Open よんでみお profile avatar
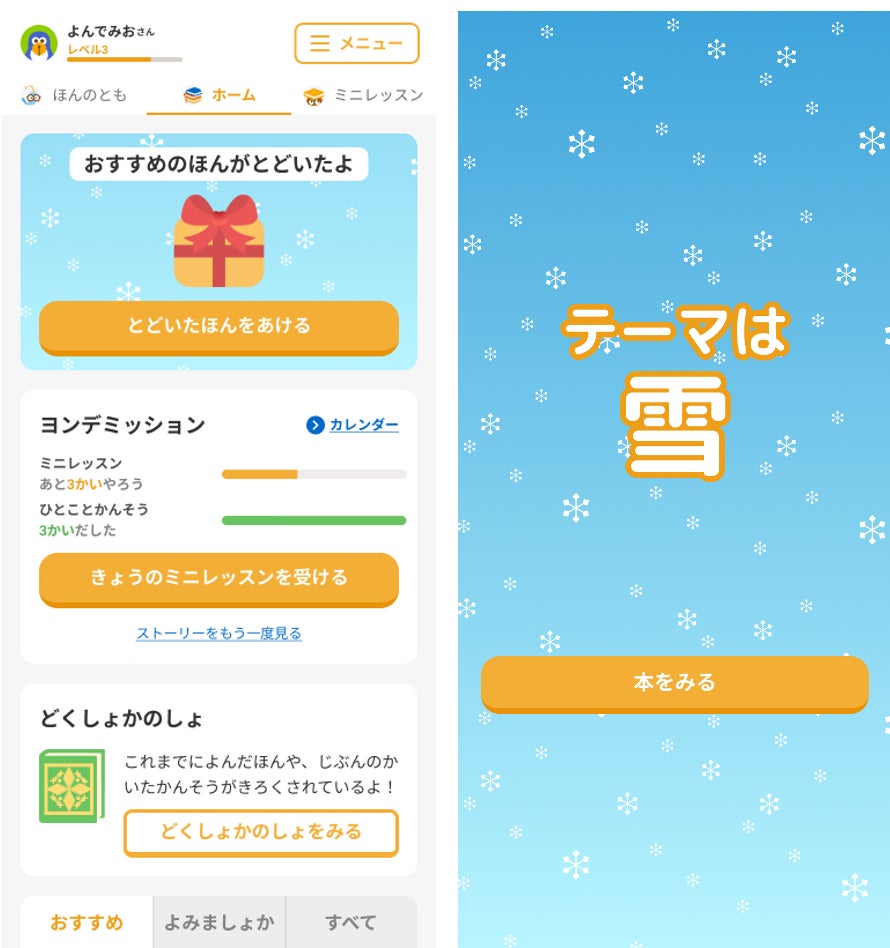This screenshot has width=890, height=948. click(x=39, y=43)
